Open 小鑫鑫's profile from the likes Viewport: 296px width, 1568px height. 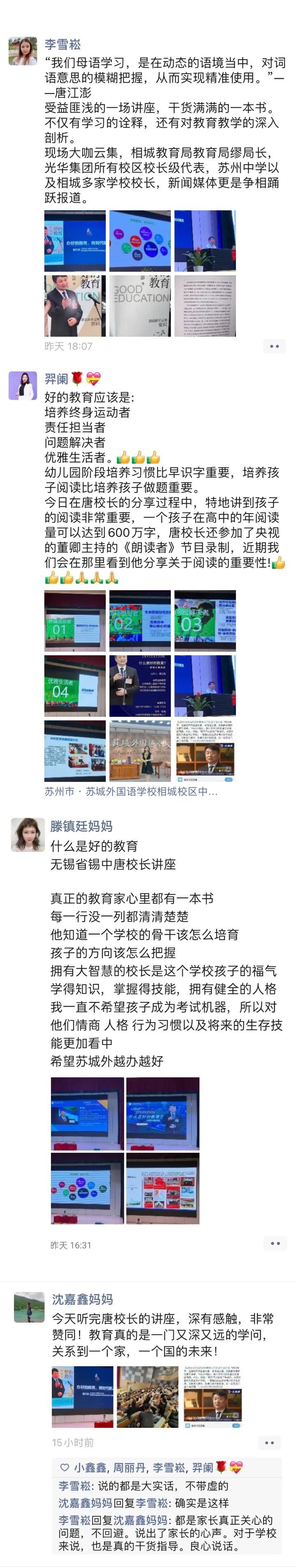[90, 1468]
